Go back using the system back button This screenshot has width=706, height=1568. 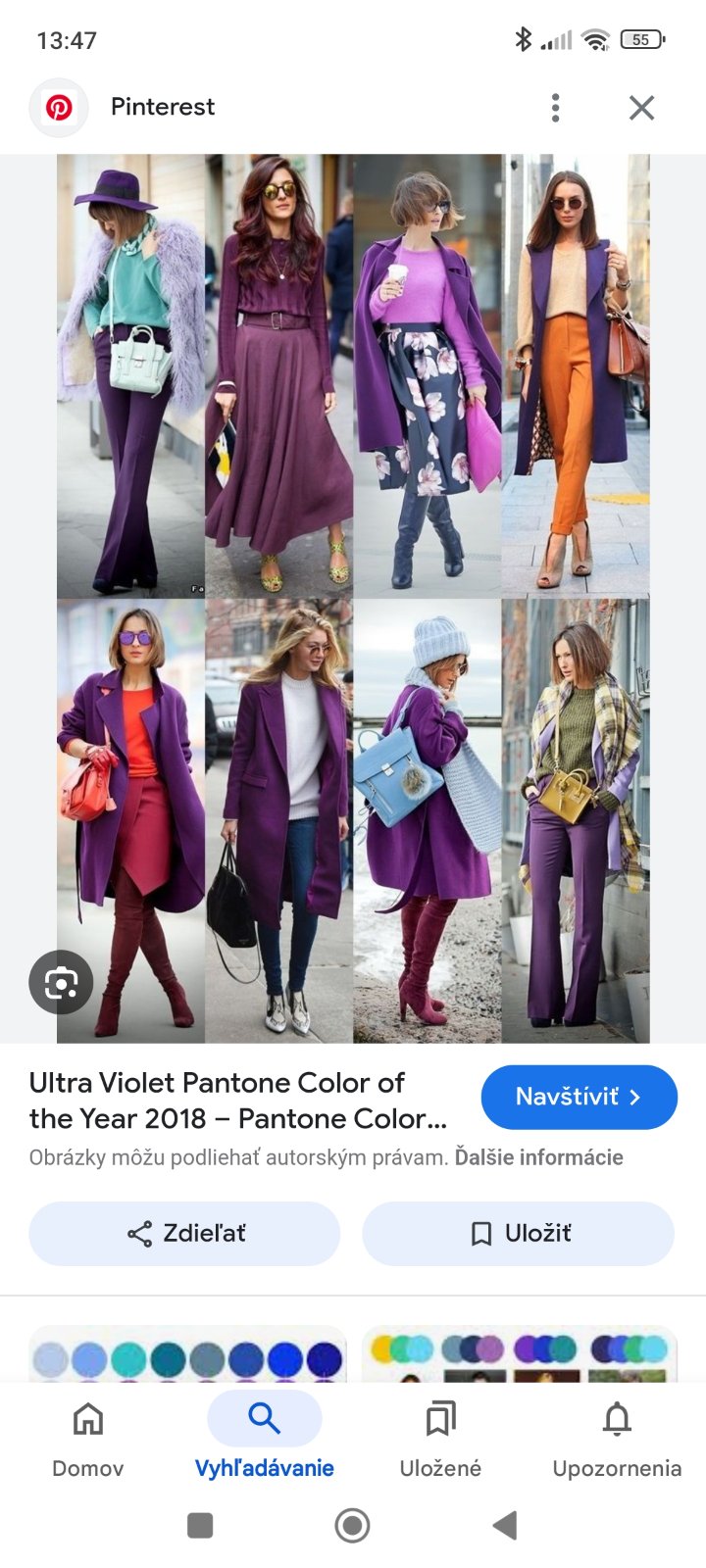click(505, 1525)
